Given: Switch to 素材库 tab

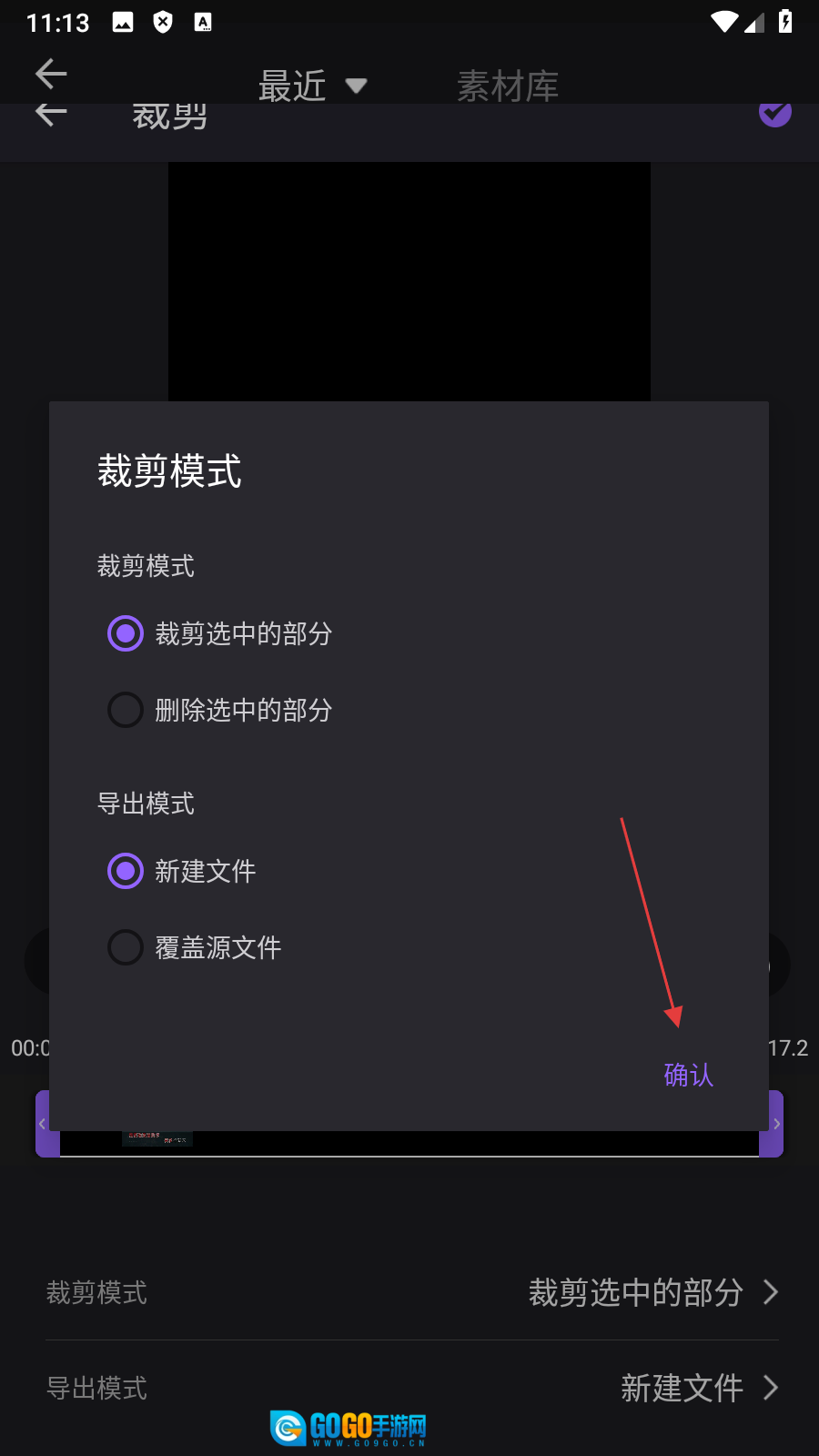Looking at the screenshot, I should [x=507, y=86].
